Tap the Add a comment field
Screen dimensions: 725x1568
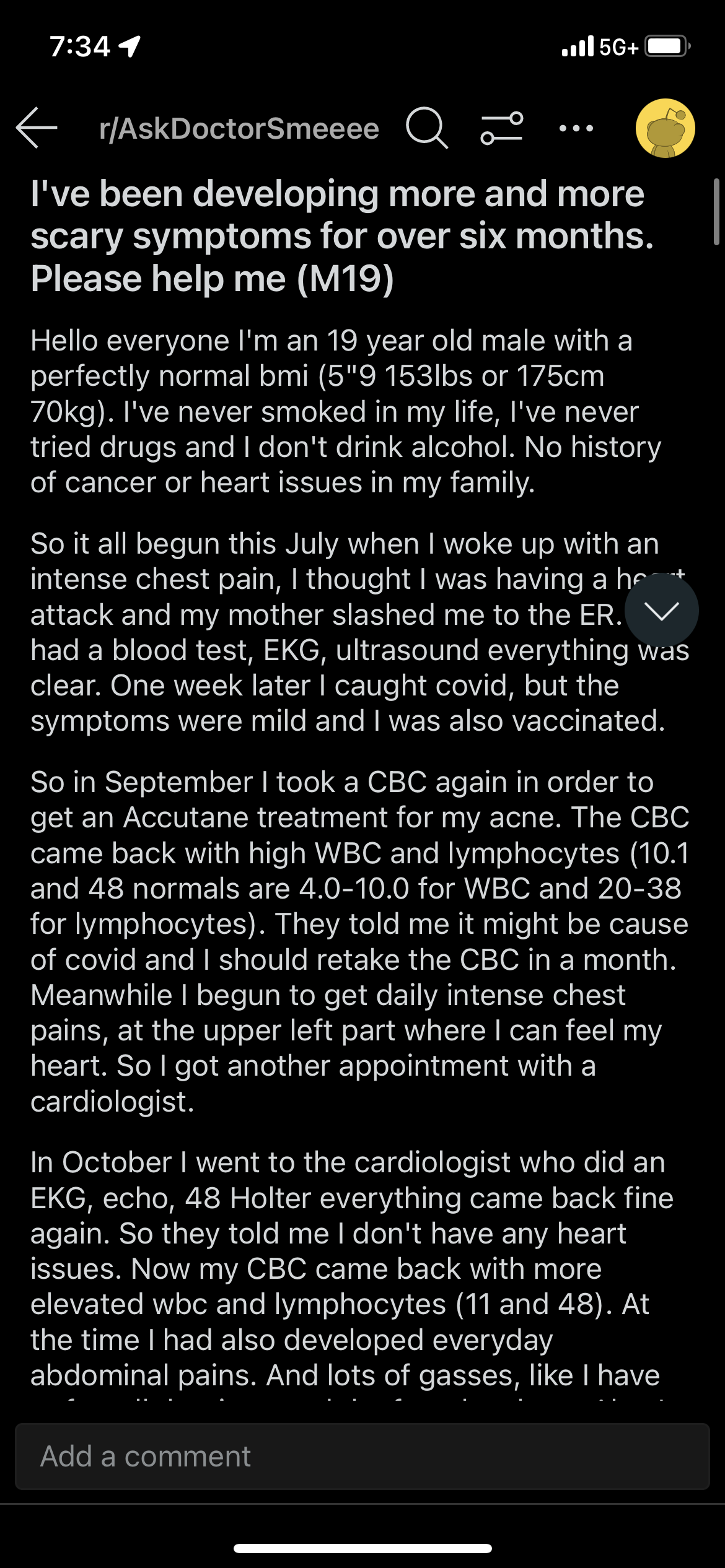[362, 1457]
